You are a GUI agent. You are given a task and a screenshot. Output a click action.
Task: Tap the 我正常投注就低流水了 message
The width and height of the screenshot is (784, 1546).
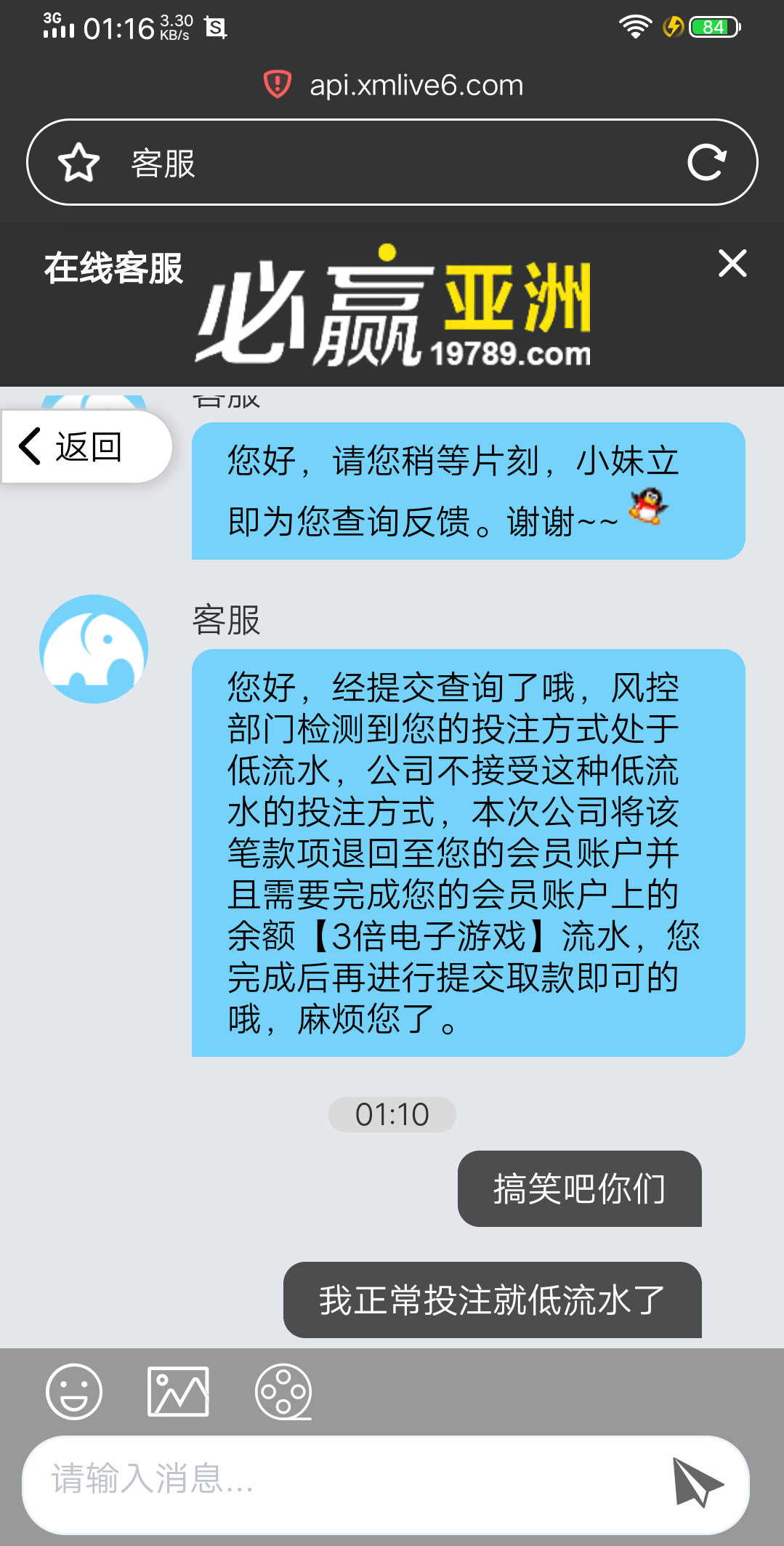[492, 1300]
